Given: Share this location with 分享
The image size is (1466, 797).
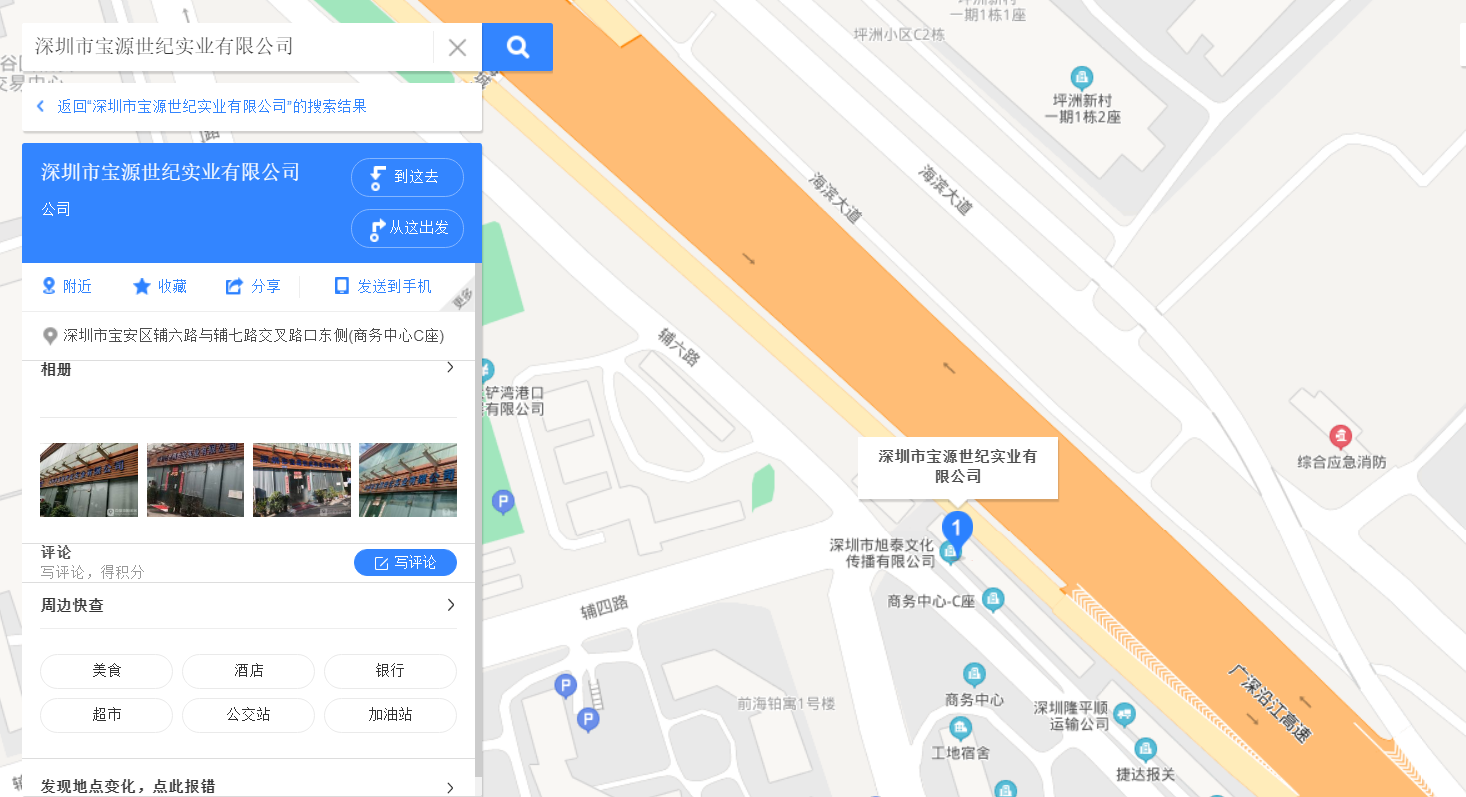Looking at the screenshot, I should 253,286.
